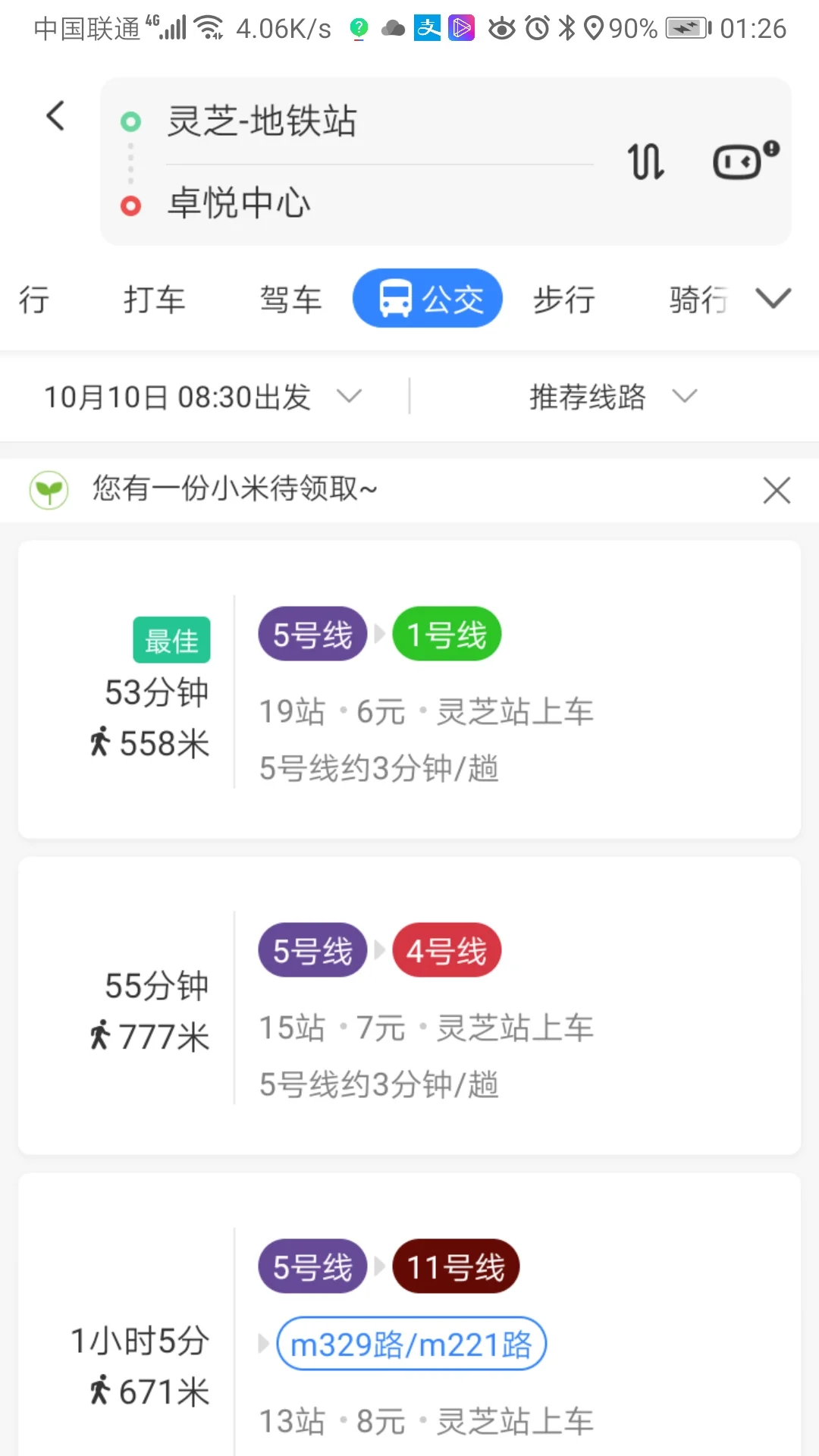
Task: Swap the origin and destination points
Action: tap(645, 162)
